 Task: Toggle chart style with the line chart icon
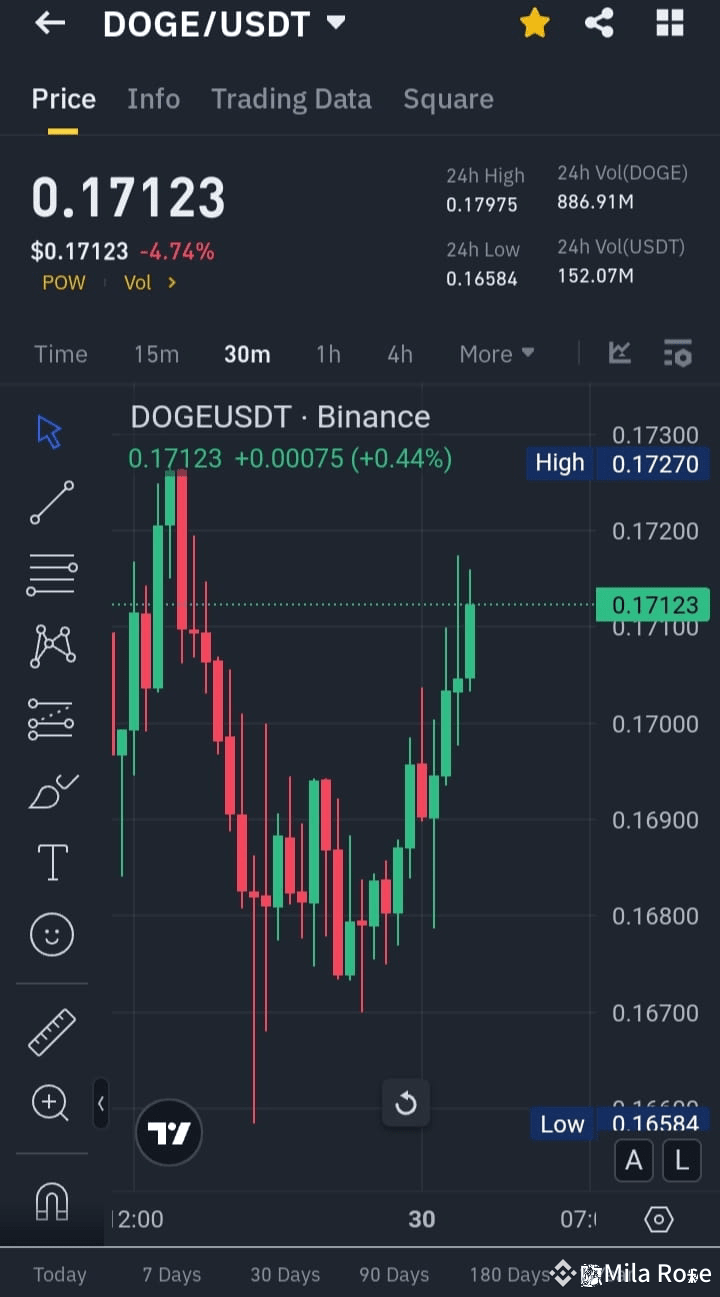click(620, 353)
